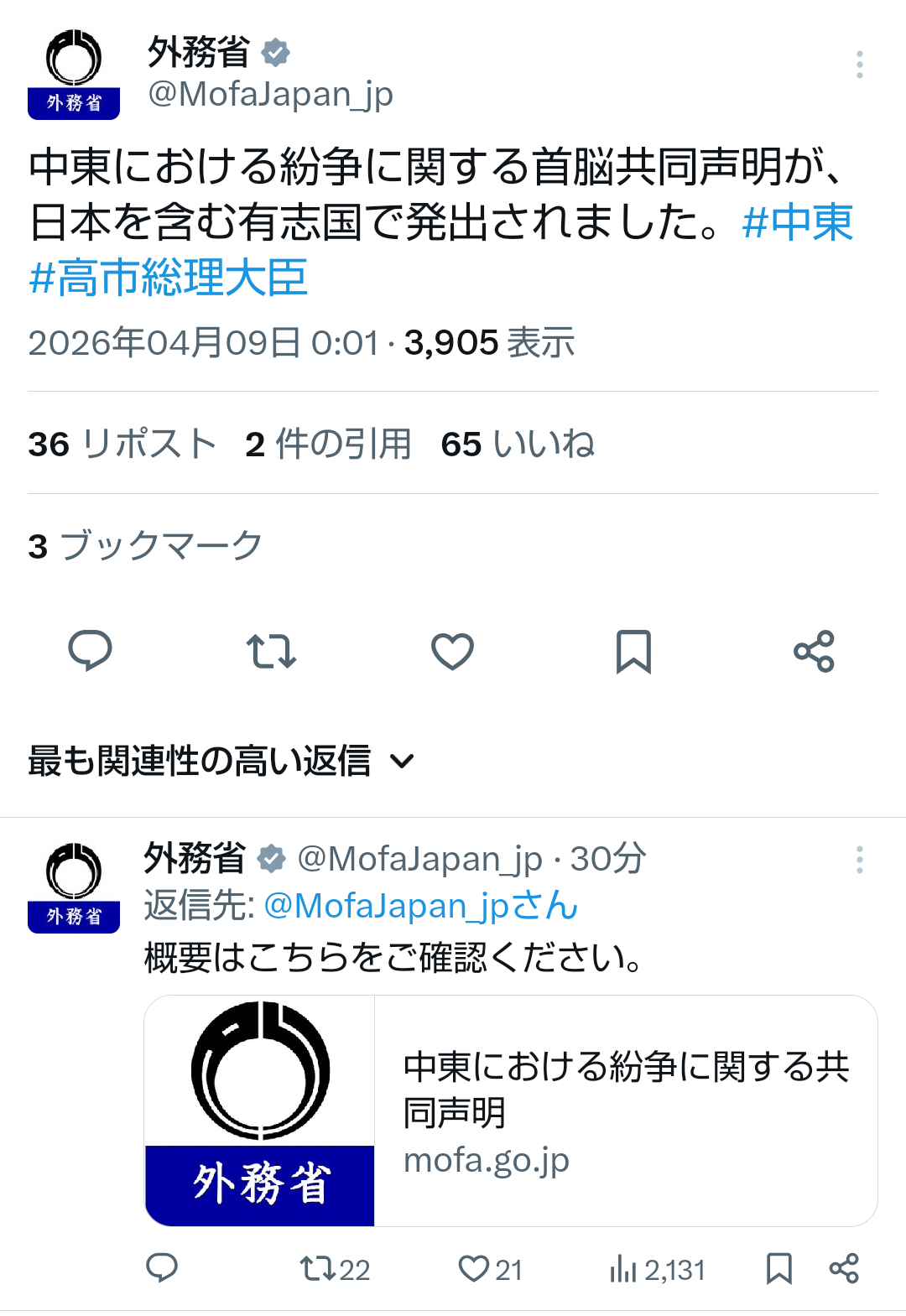The height and width of the screenshot is (1316, 906).
Task: Comment on the reply post
Action: [162, 1268]
